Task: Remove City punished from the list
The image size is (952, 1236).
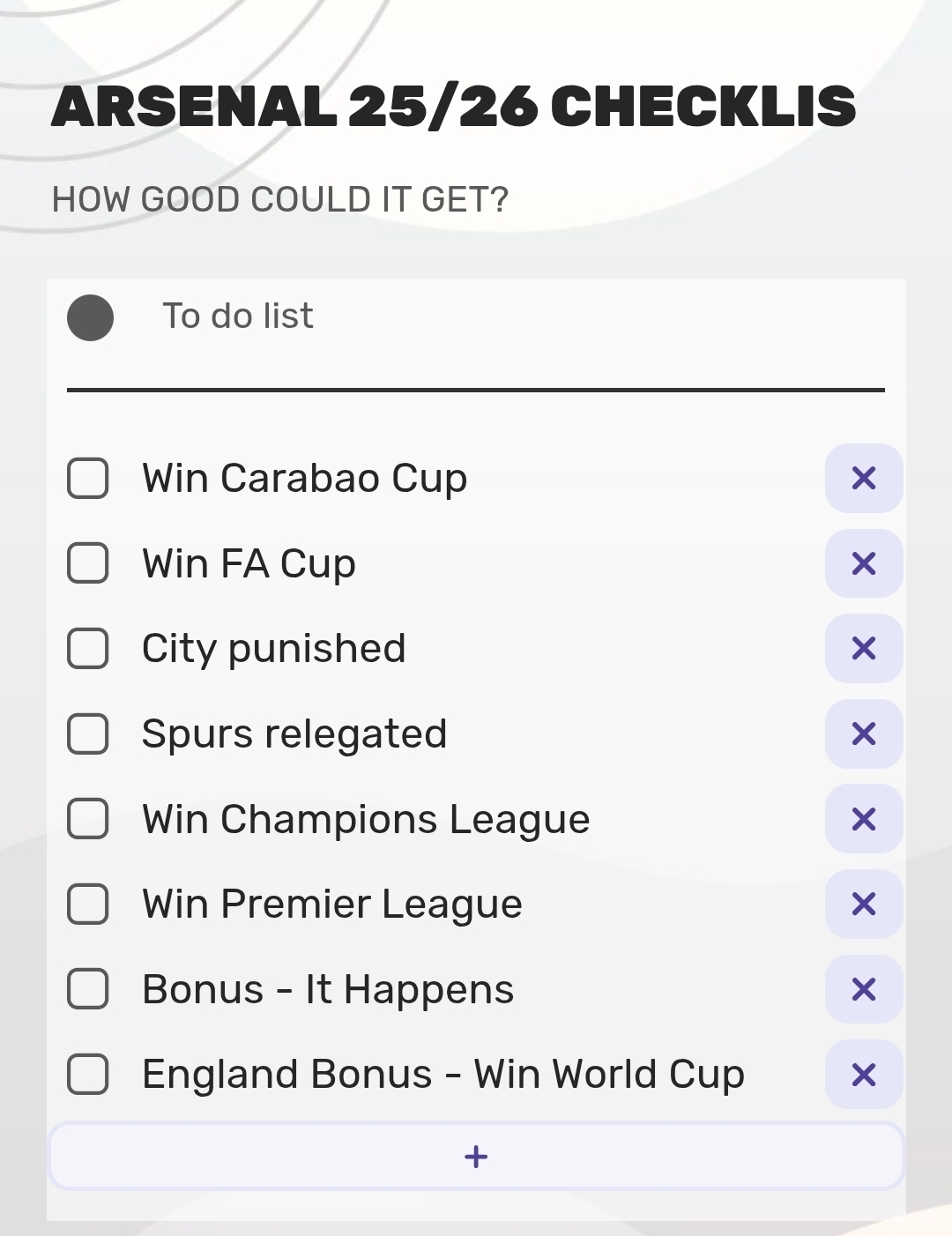Action: pos(864,648)
